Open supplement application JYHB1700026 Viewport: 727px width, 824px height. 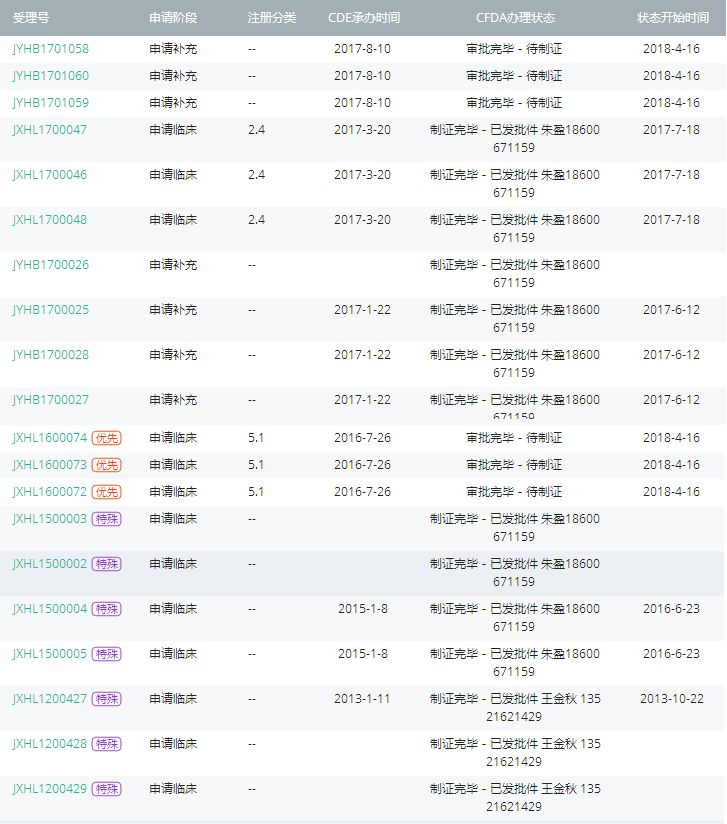[x=50, y=265]
